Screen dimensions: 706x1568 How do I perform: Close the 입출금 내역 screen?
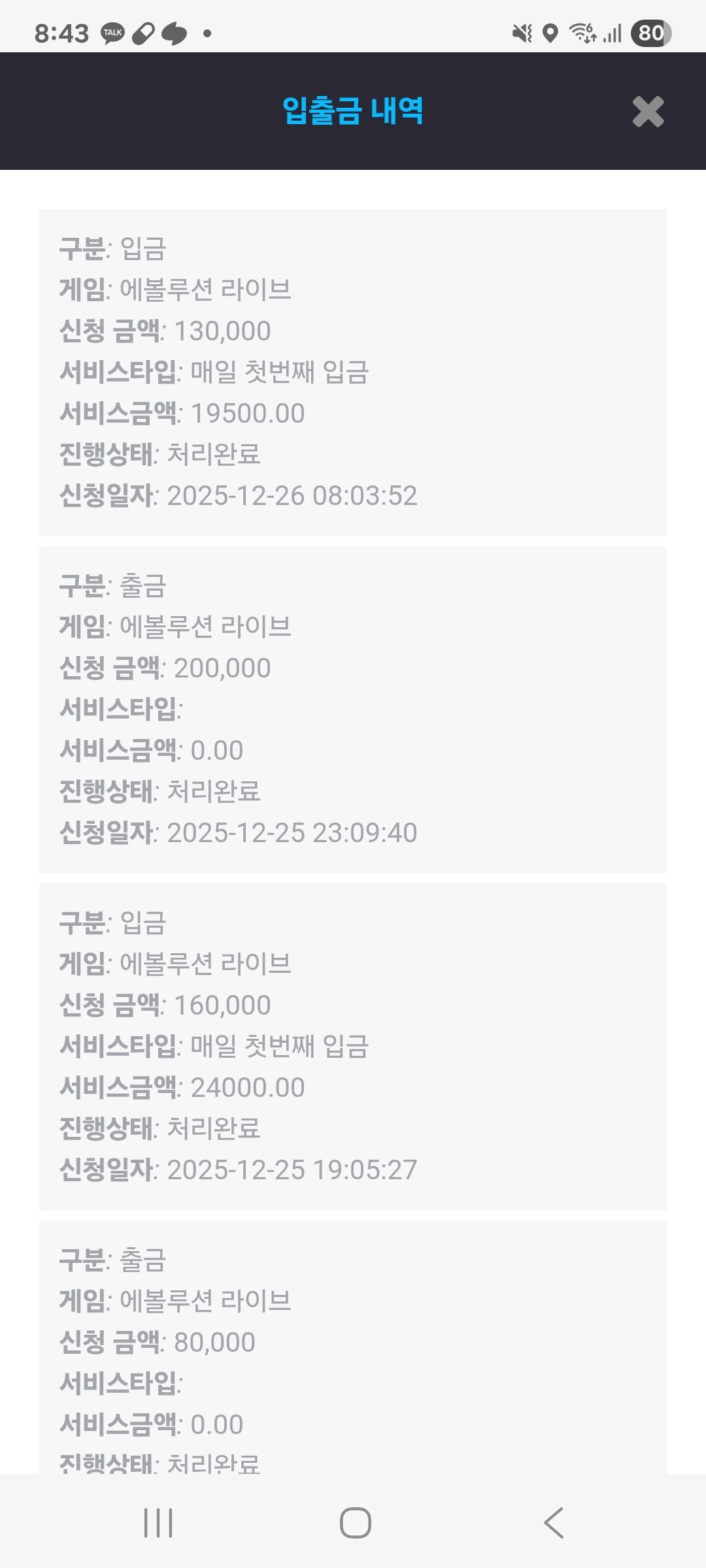pos(648,112)
